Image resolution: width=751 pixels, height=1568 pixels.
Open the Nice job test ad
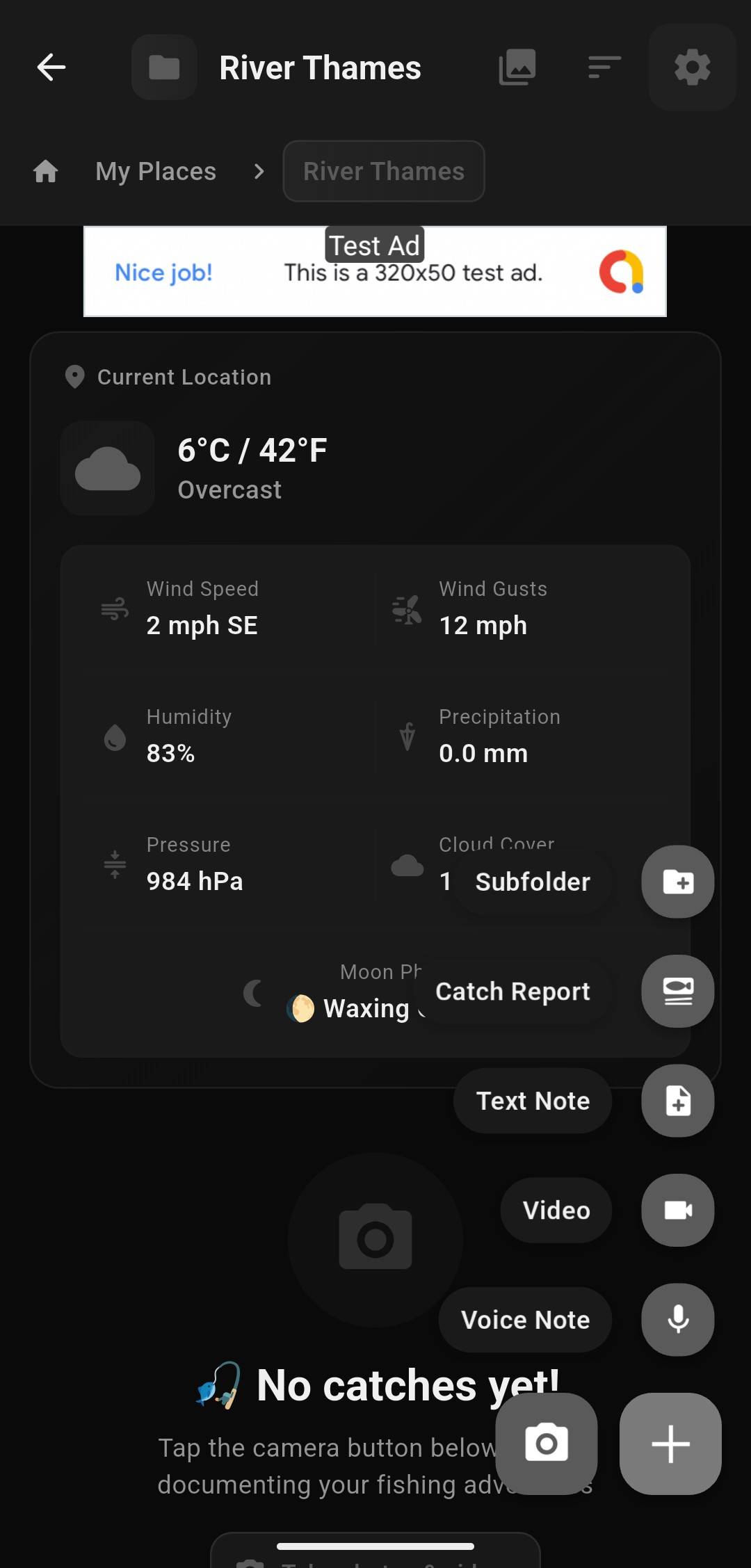pos(375,272)
